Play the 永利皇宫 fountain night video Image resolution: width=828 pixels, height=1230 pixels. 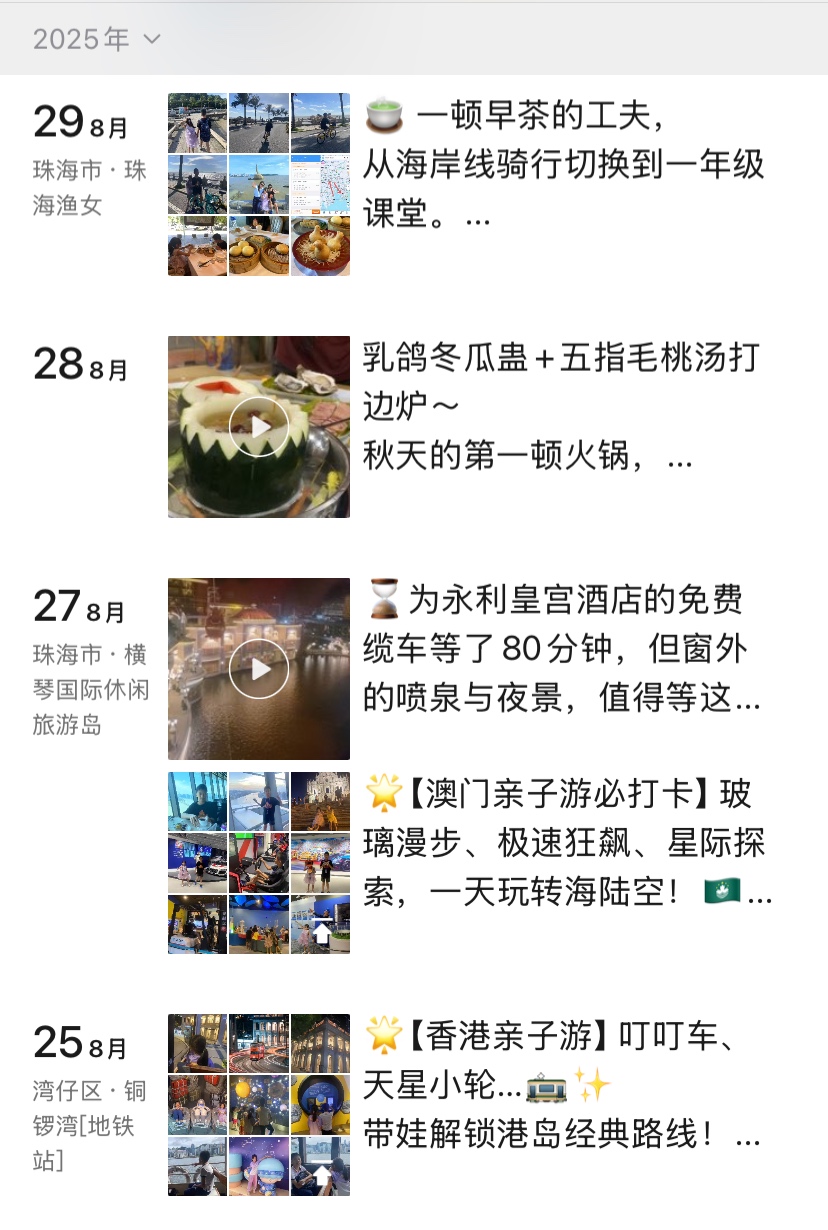(x=259, y=669)
